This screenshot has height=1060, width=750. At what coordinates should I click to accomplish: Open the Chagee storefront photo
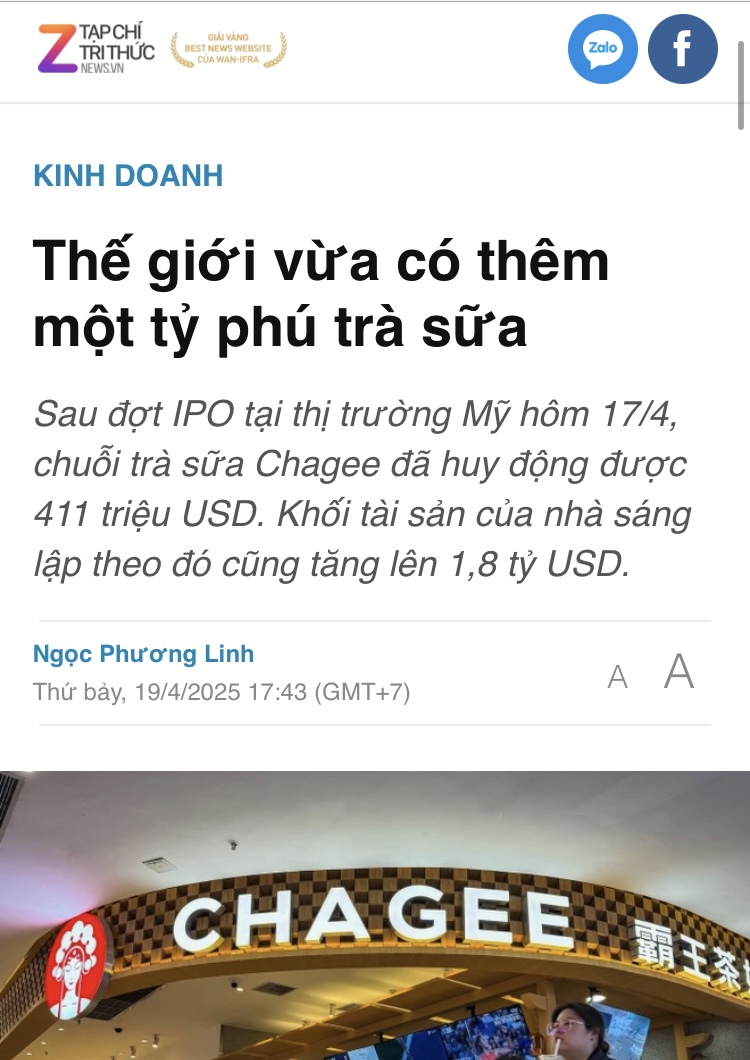point(375,915)
